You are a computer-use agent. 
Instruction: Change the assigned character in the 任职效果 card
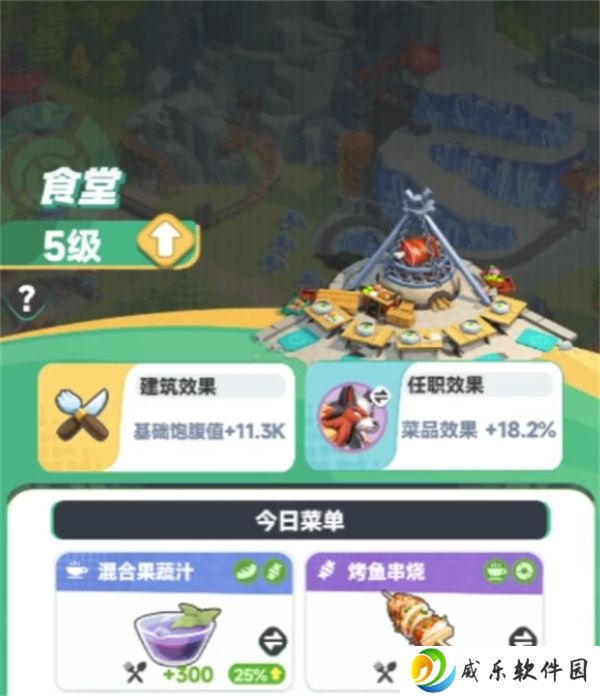(x=379, y=396)
